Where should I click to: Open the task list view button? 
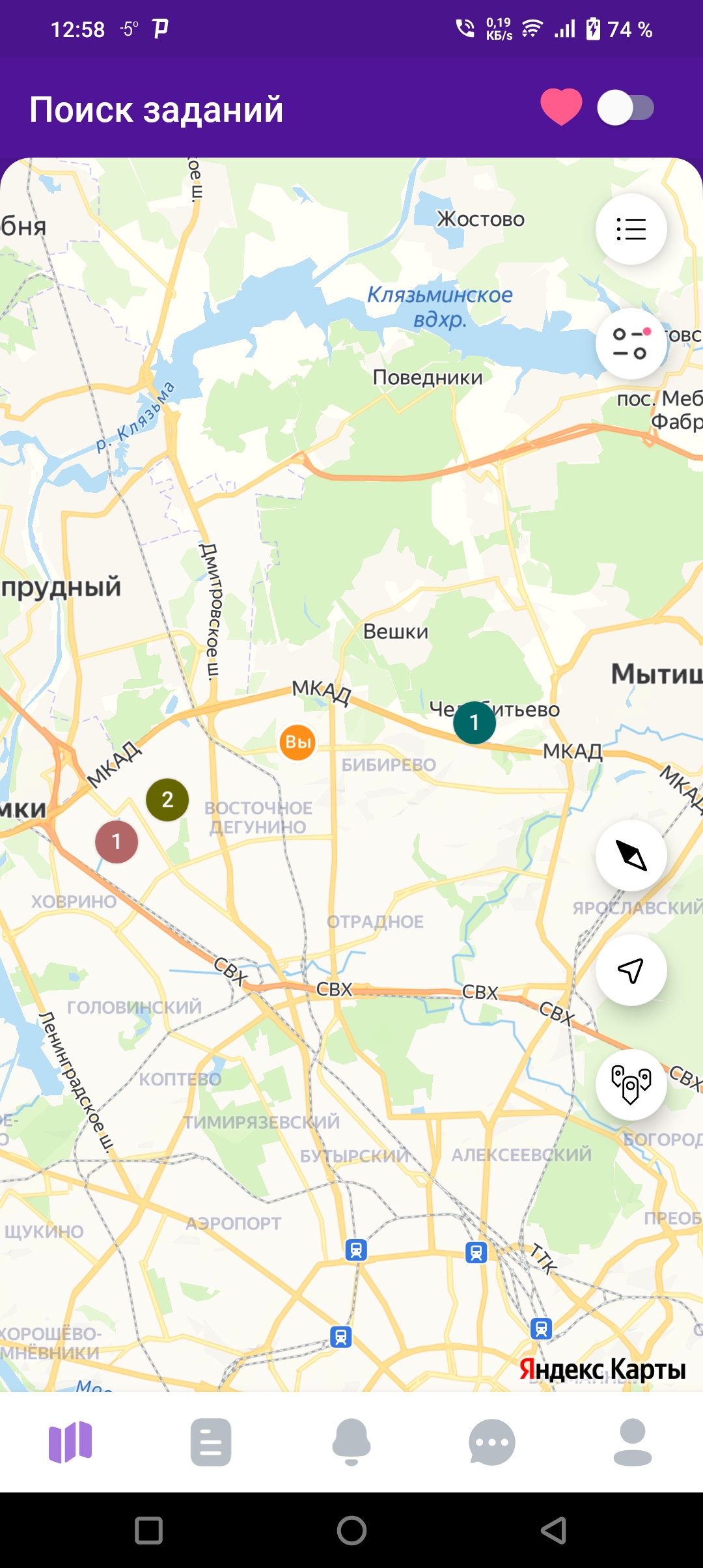pyautogui.click(x=631, y=229)
